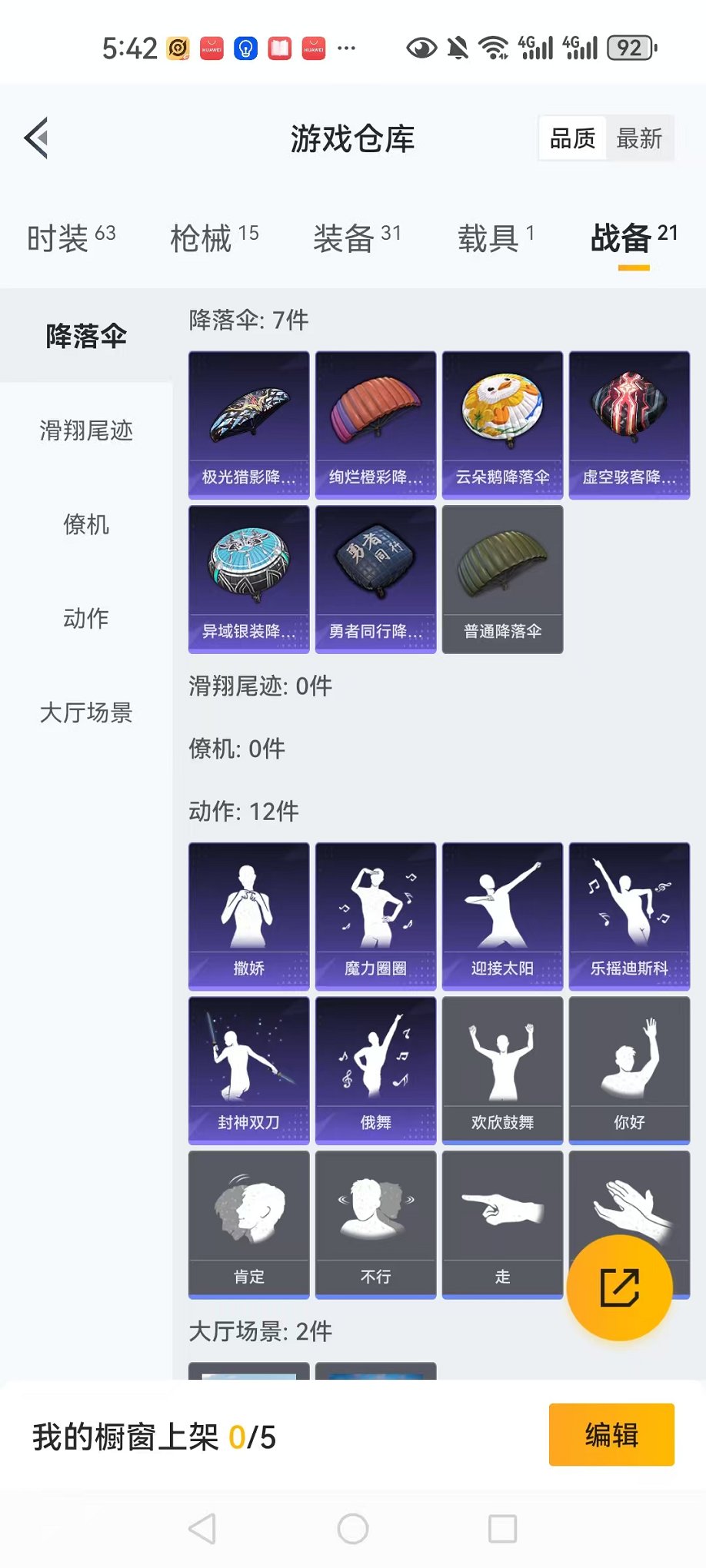Open the 魔力圈圈 emote
Image resolution: width=706 pixels, height=1568 pixels.
point(375,916)
